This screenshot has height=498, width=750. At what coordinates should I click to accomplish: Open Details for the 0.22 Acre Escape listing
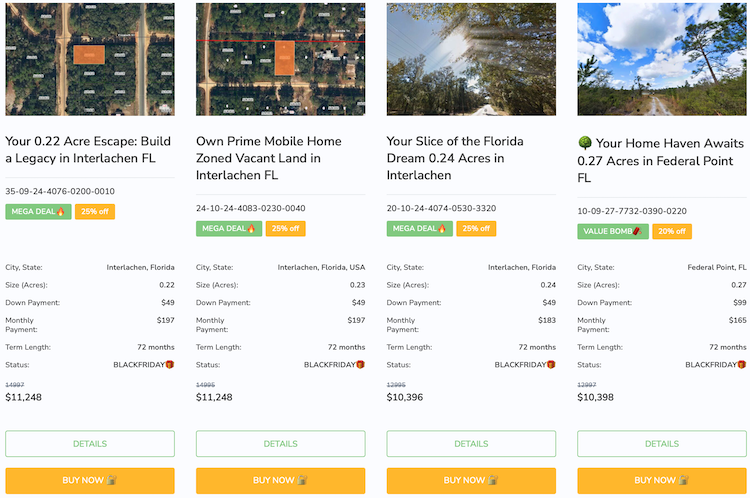click(x=90, y=443)
